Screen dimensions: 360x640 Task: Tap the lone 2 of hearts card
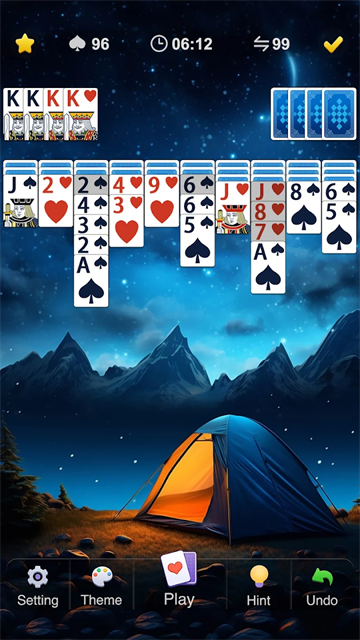[56, 201]
